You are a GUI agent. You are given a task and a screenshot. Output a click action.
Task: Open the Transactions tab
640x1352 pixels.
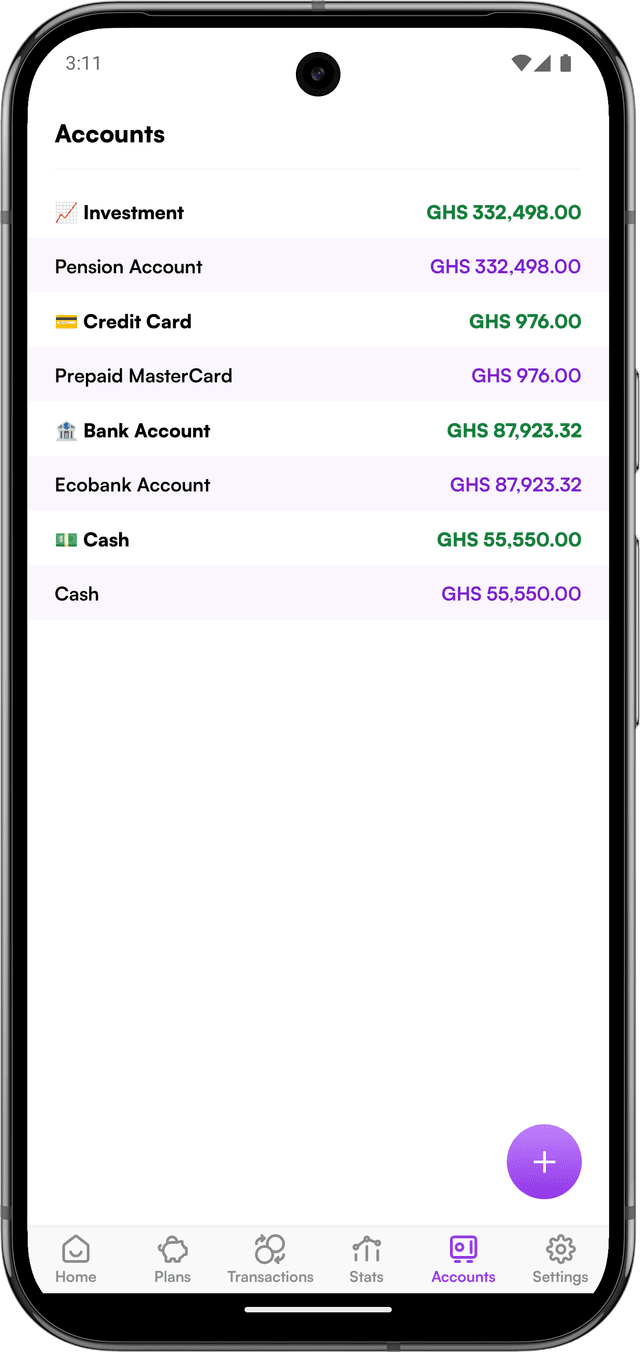pos(270,1259)
